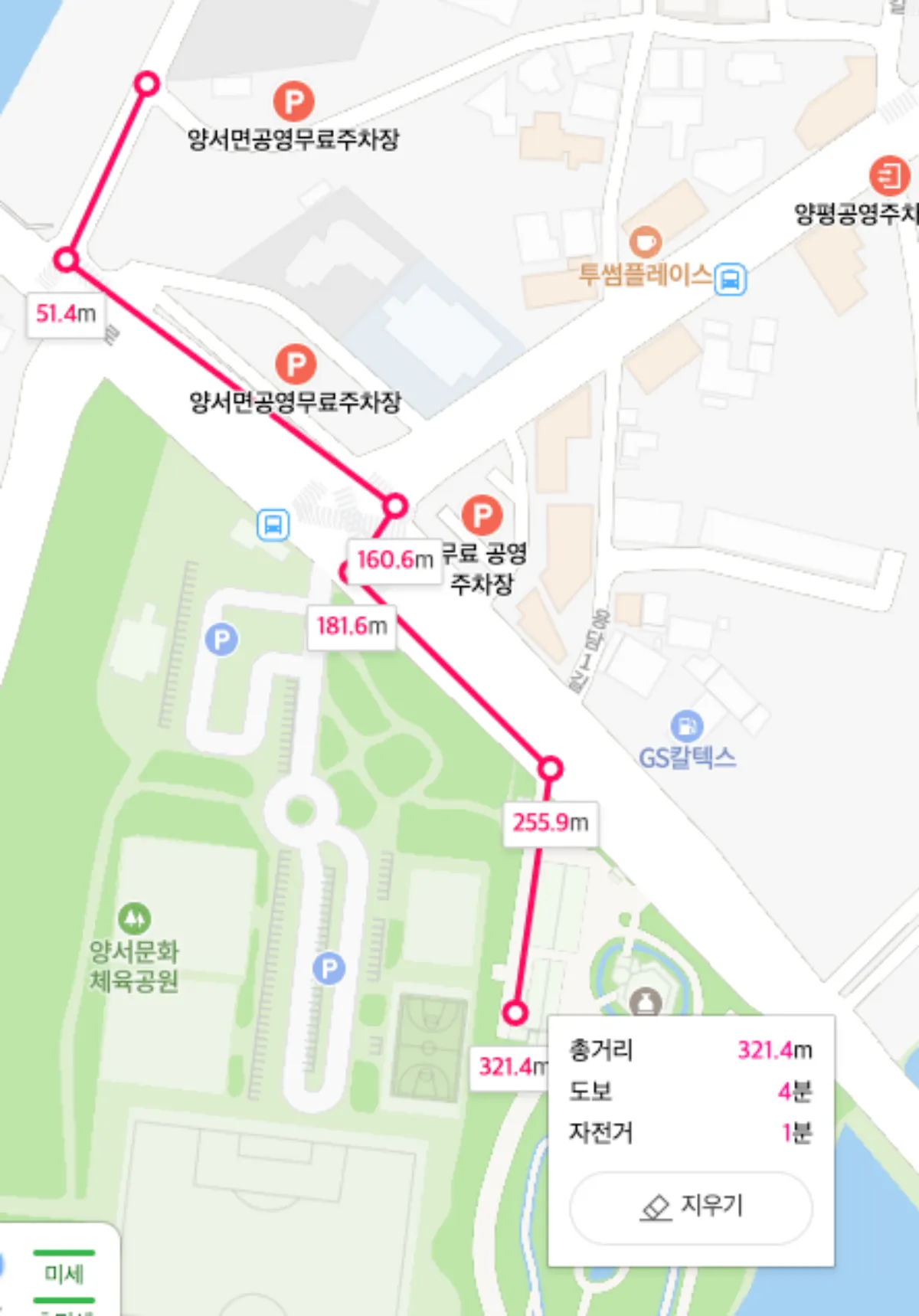The image size is (919, 1316).
Task: Select the GS칼텍스 gas station icon
Action: click(687, 724)
